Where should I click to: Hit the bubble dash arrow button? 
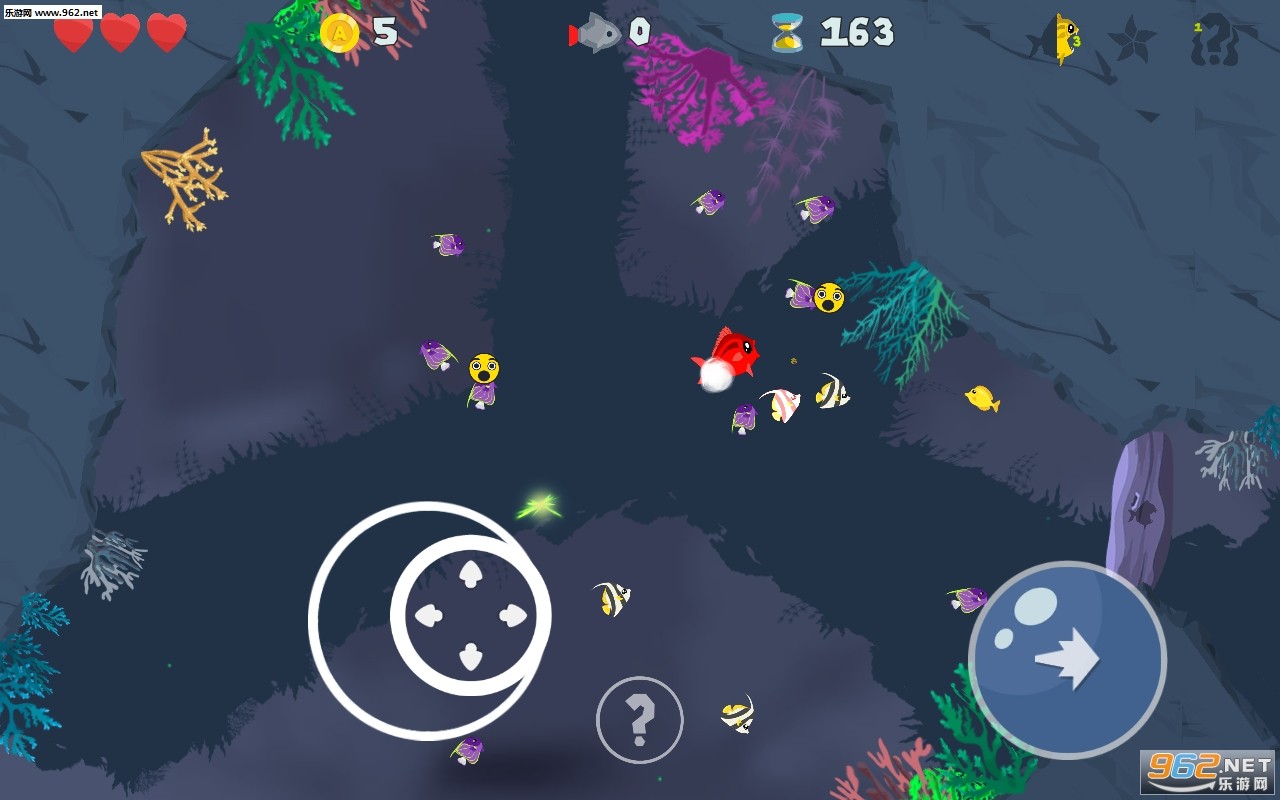pos(1067,660)
